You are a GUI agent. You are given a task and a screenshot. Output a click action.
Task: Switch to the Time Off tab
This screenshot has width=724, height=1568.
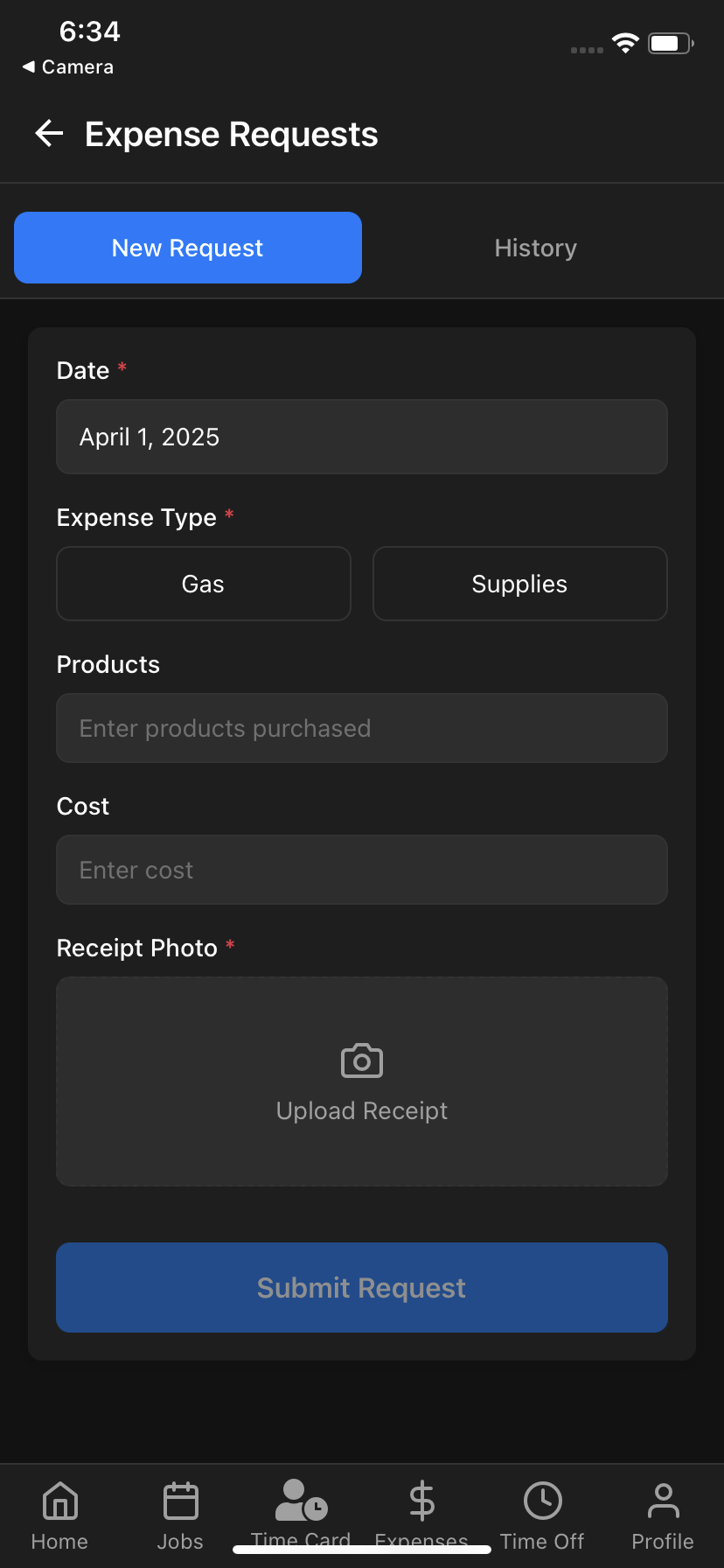(x=542, y=1514)
